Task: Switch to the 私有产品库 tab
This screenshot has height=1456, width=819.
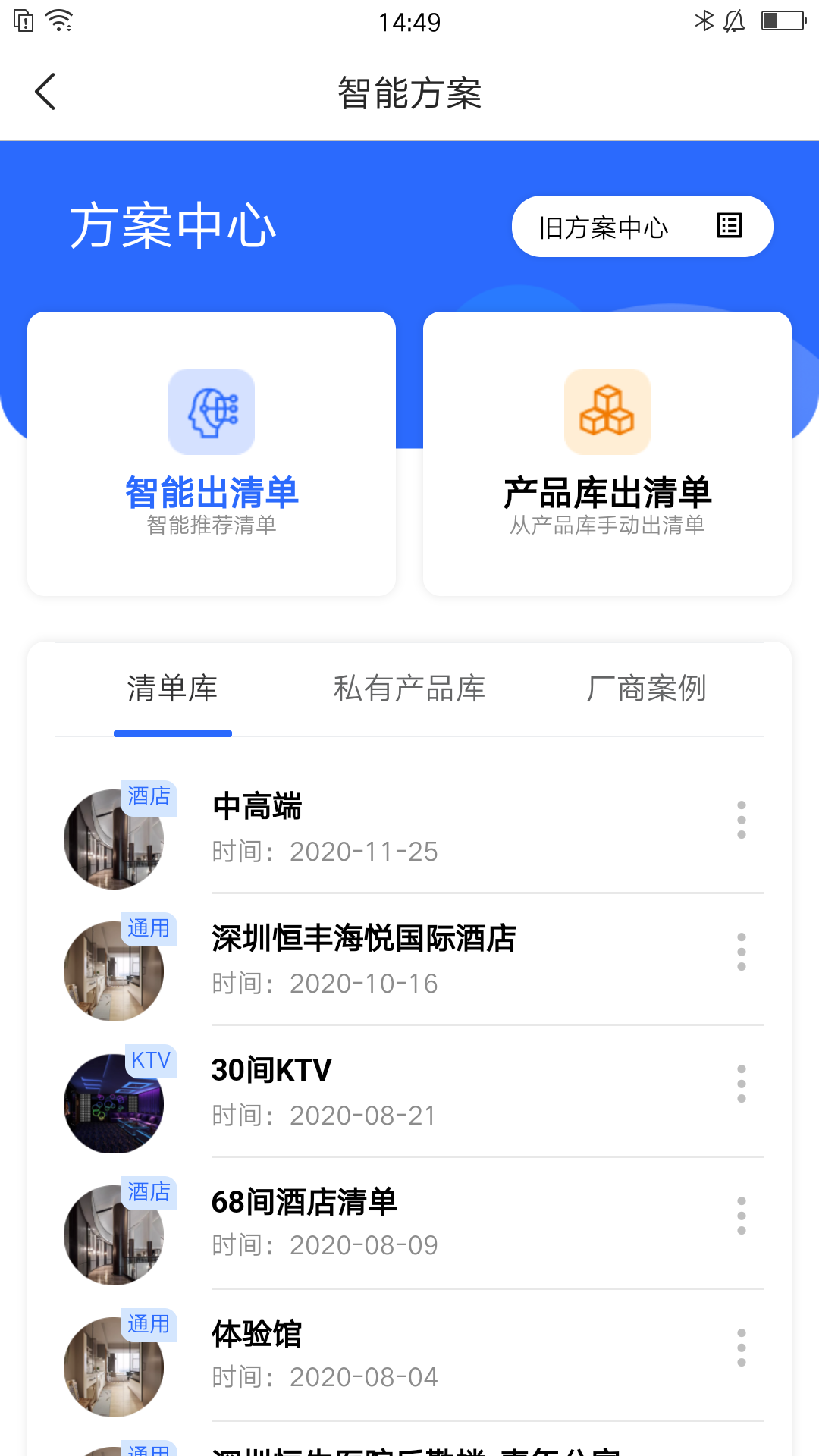Action: pos(409,690)
